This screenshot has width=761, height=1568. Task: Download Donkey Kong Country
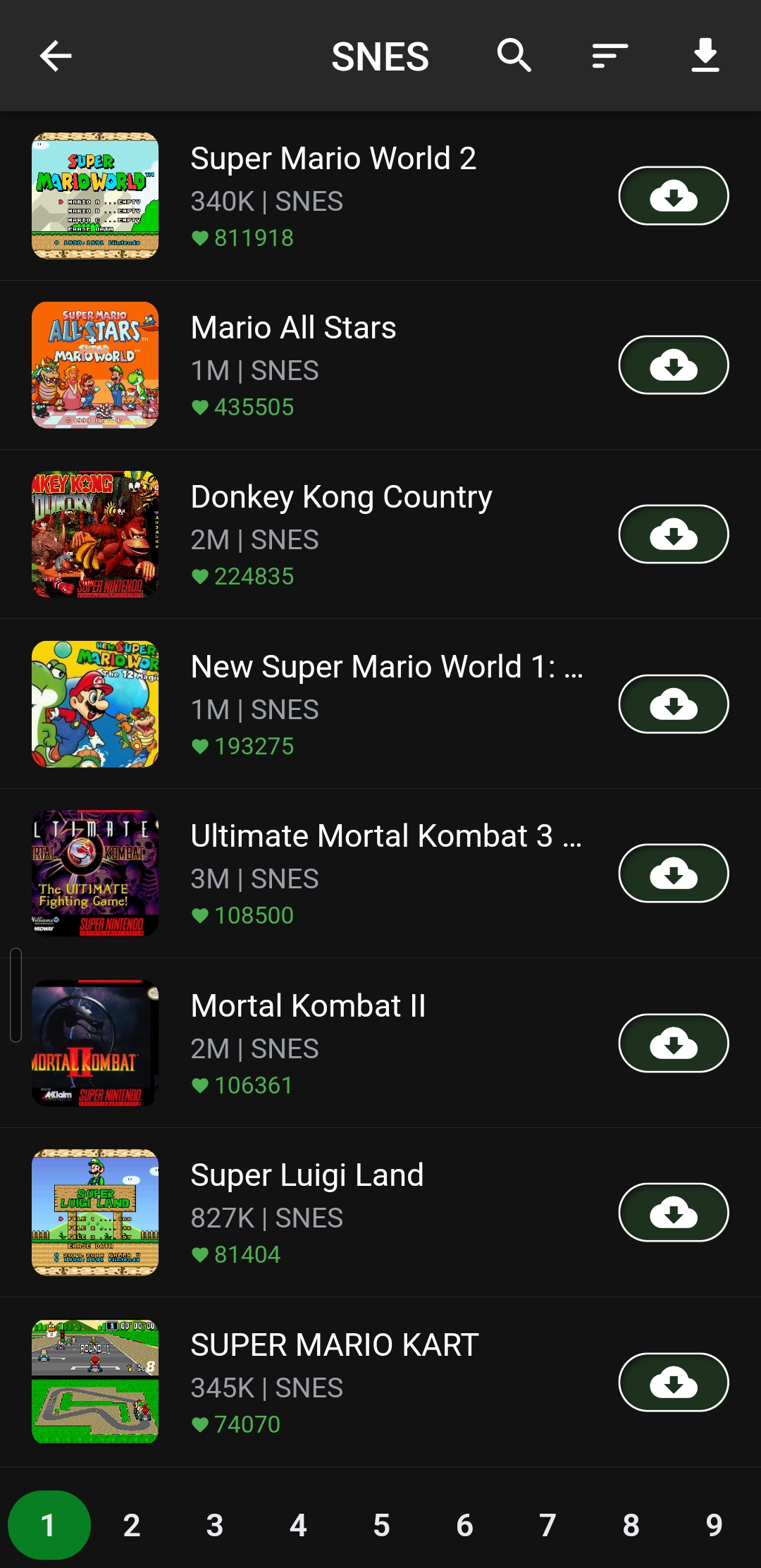coord(674,534)
